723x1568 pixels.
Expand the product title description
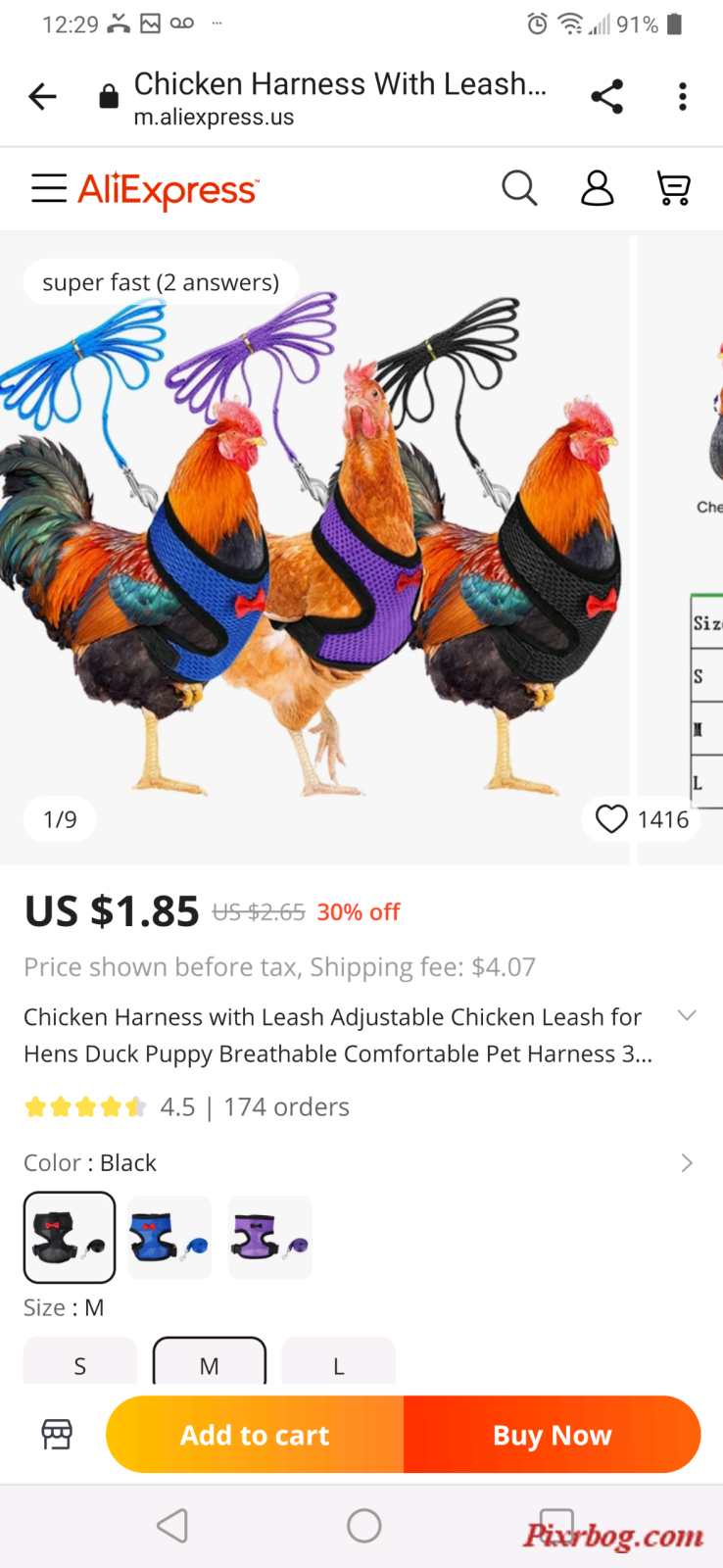(687, 1015)
